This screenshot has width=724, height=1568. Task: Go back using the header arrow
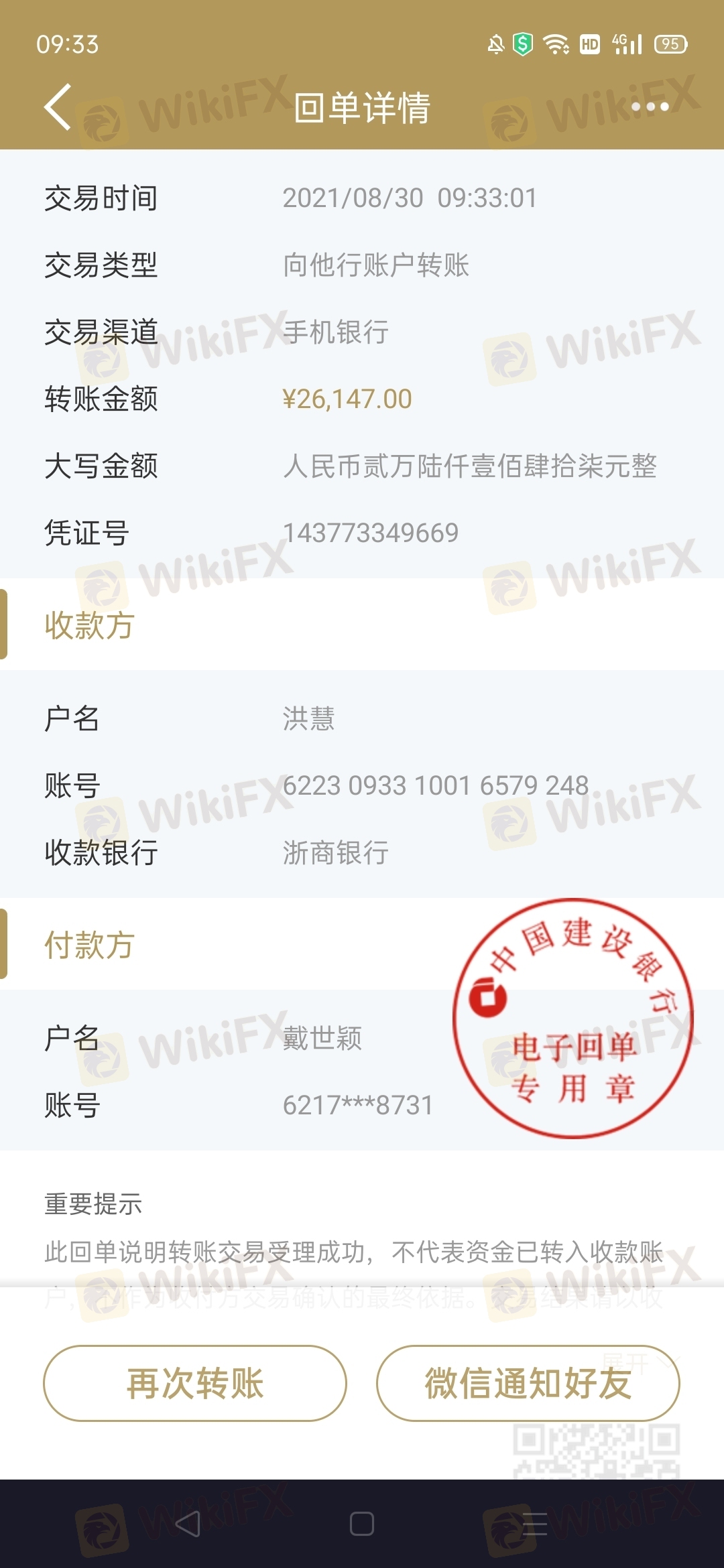[x=58, y=107]
